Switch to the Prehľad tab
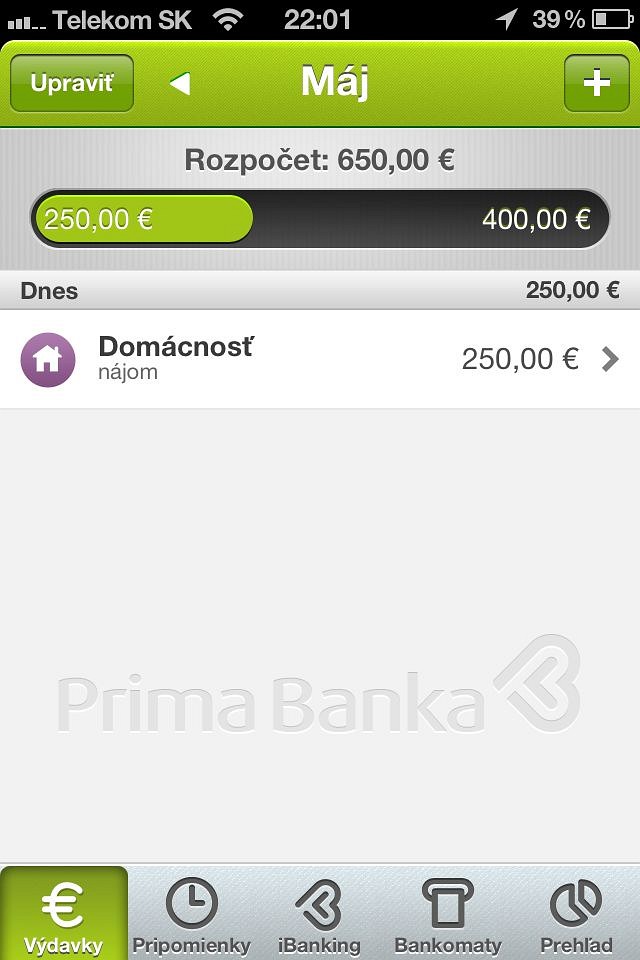This screenshot has height=960, width=640. 576,914
